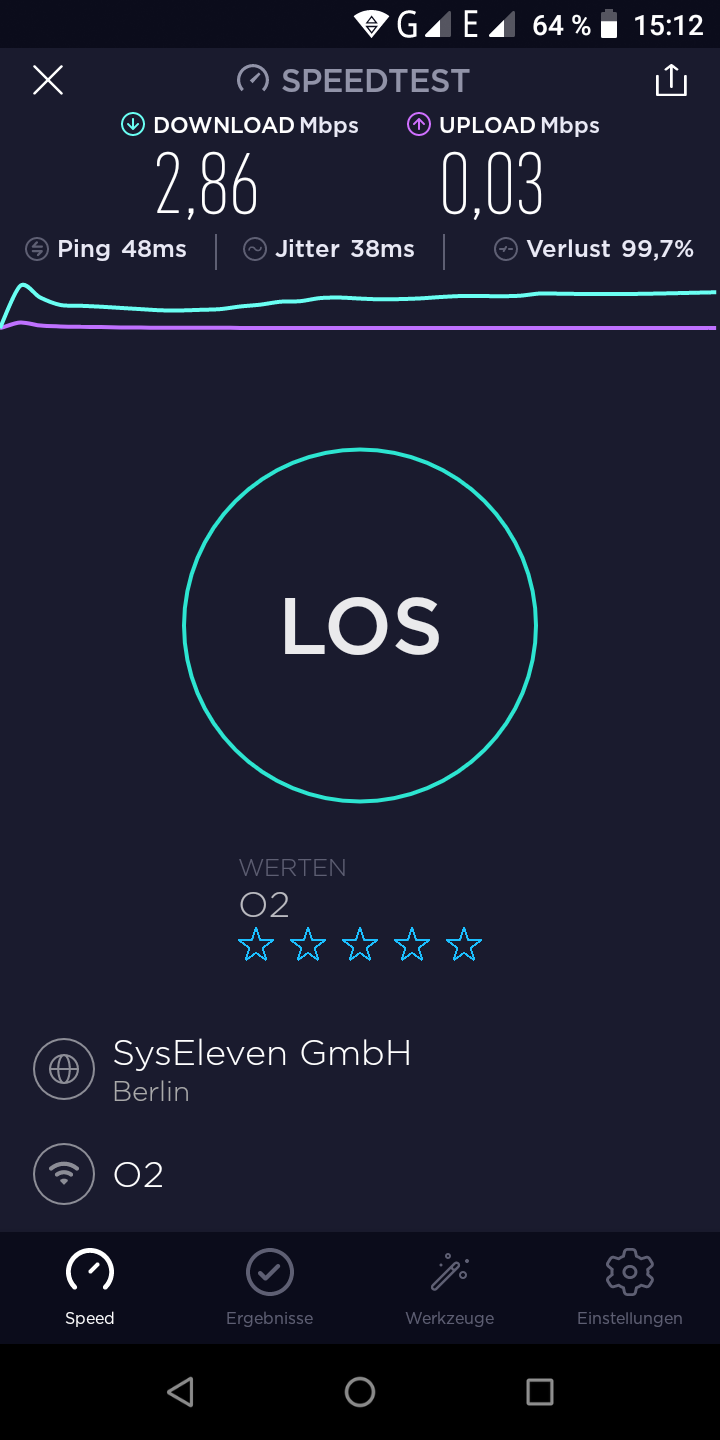Viewport: 720px width, 1440px height.
Task: Rate O2 with three stars
Action: (x=360, y=944)
